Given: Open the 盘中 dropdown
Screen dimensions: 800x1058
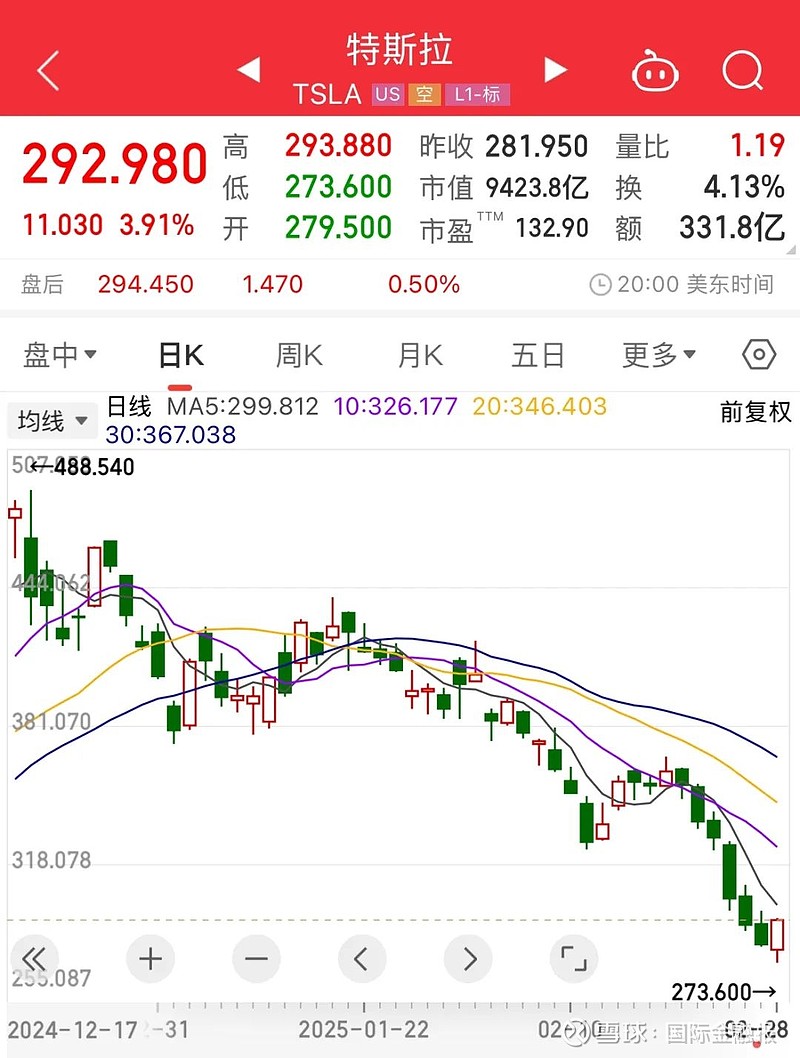Looking at the screenshot, I should 59,354.
